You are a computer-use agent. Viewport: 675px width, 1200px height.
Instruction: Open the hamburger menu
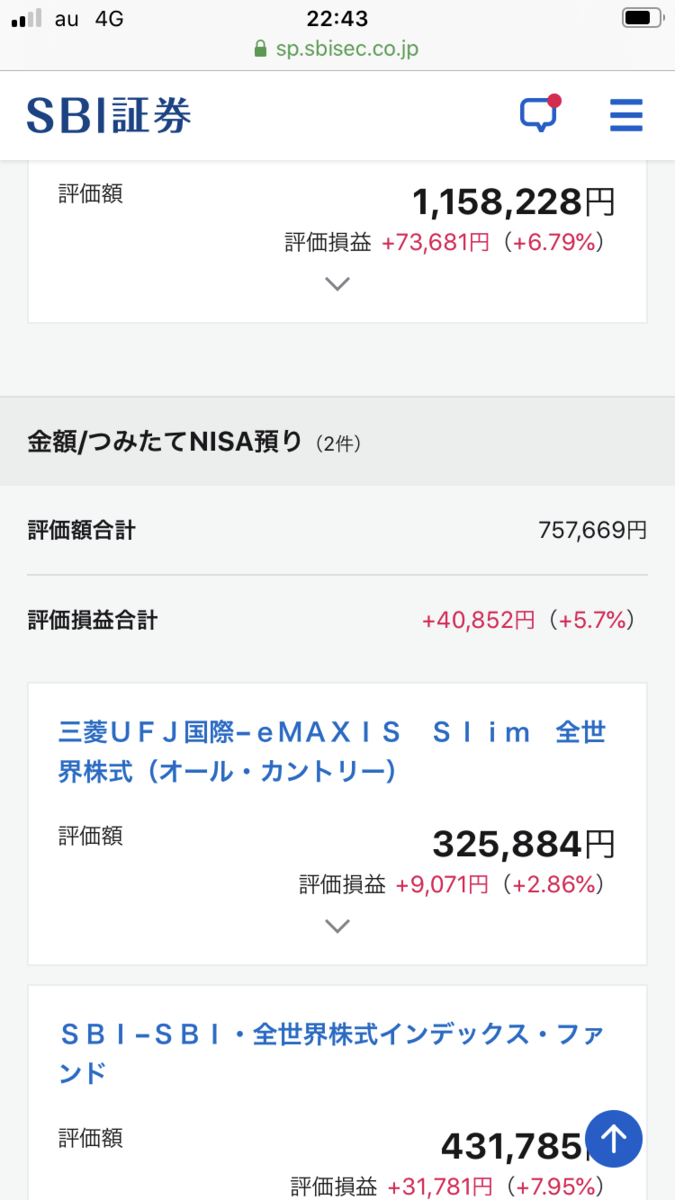click(x=626, y=116)
